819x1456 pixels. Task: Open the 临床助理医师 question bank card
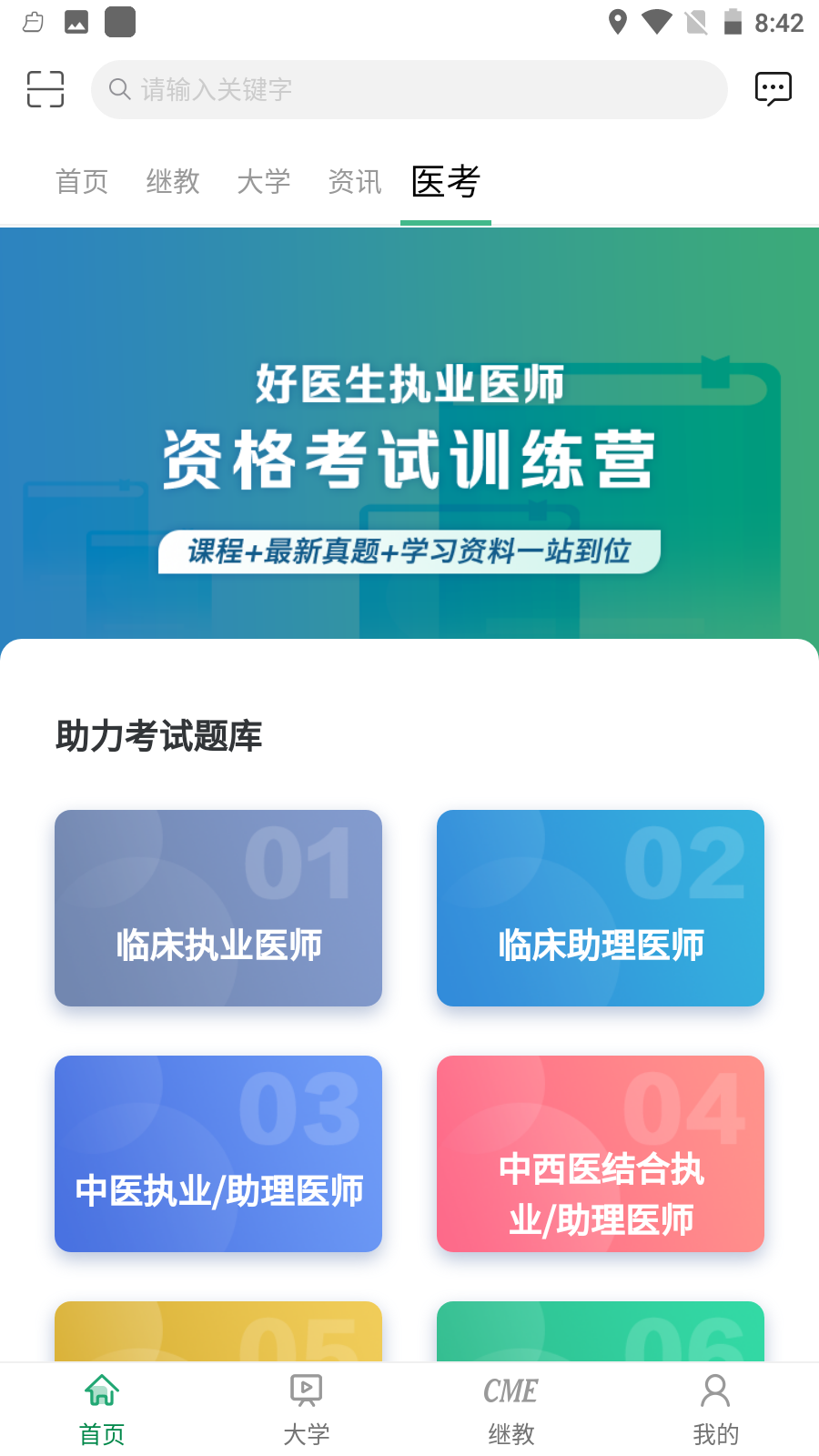[x=601, y=908]
